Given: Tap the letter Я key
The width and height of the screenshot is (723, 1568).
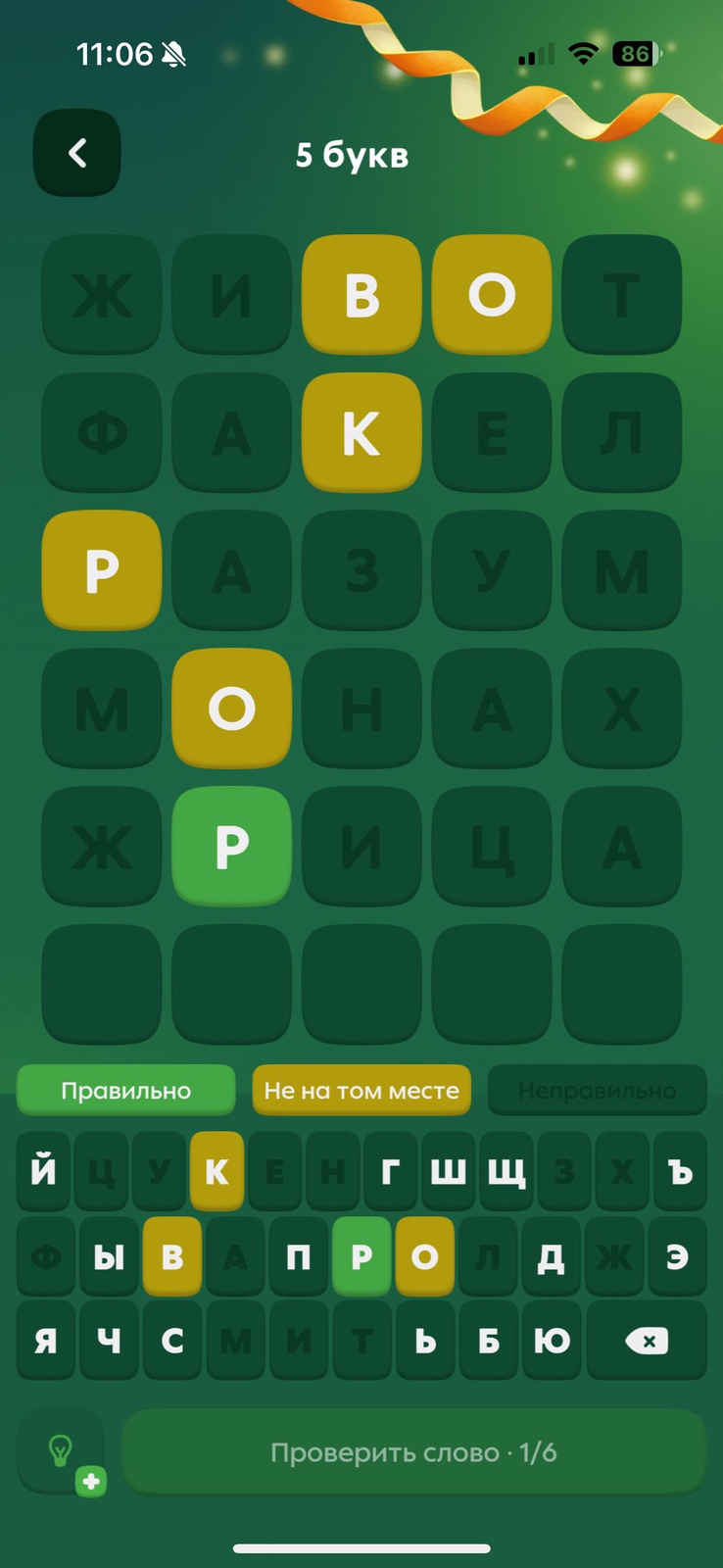Looking at the screenshot, I should 45,1340.
